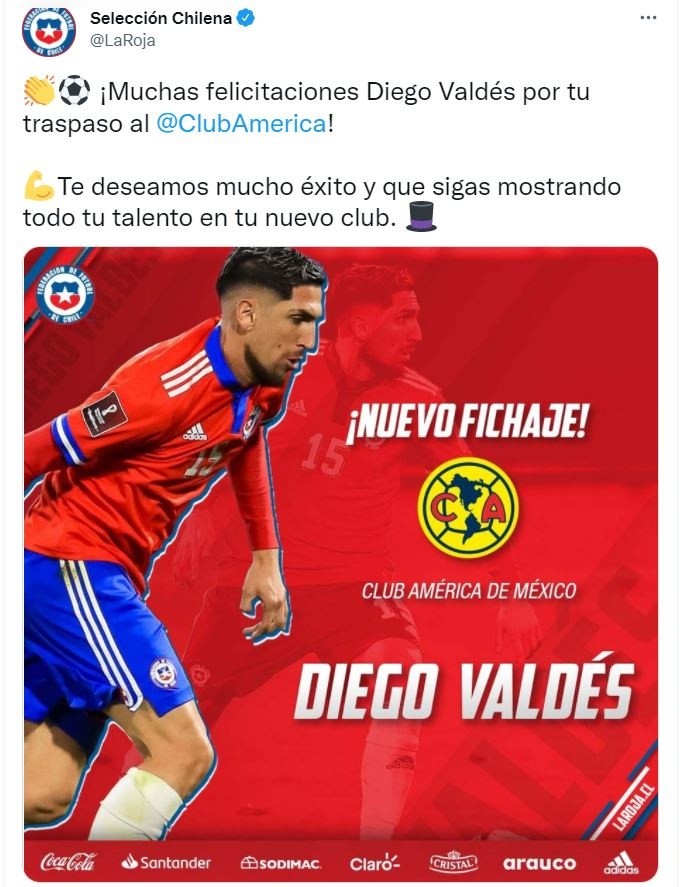The height and width of the screenshot is (887, 683).
Task: Tap the Selección Chilena account name
Action: [161, 18]
